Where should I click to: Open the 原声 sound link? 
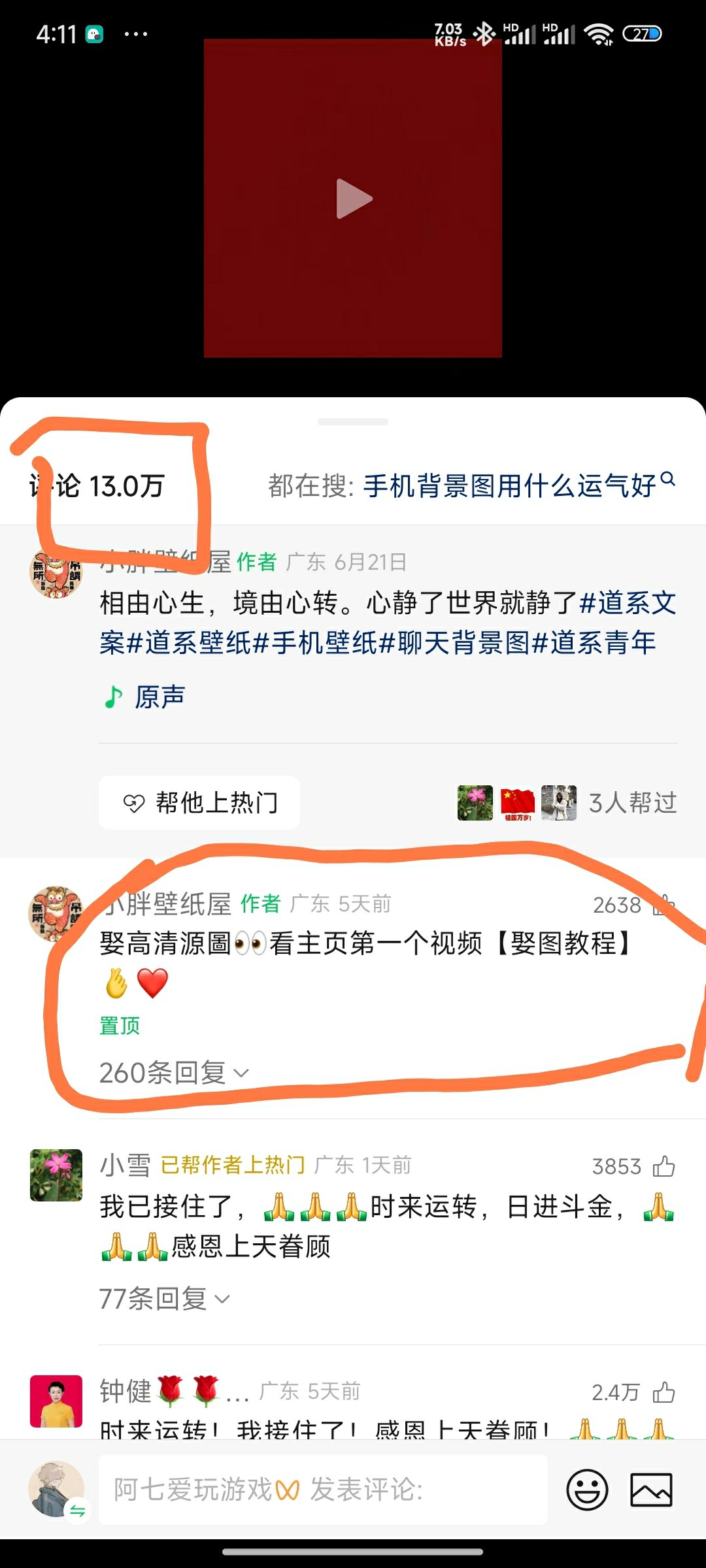(159, 697)
